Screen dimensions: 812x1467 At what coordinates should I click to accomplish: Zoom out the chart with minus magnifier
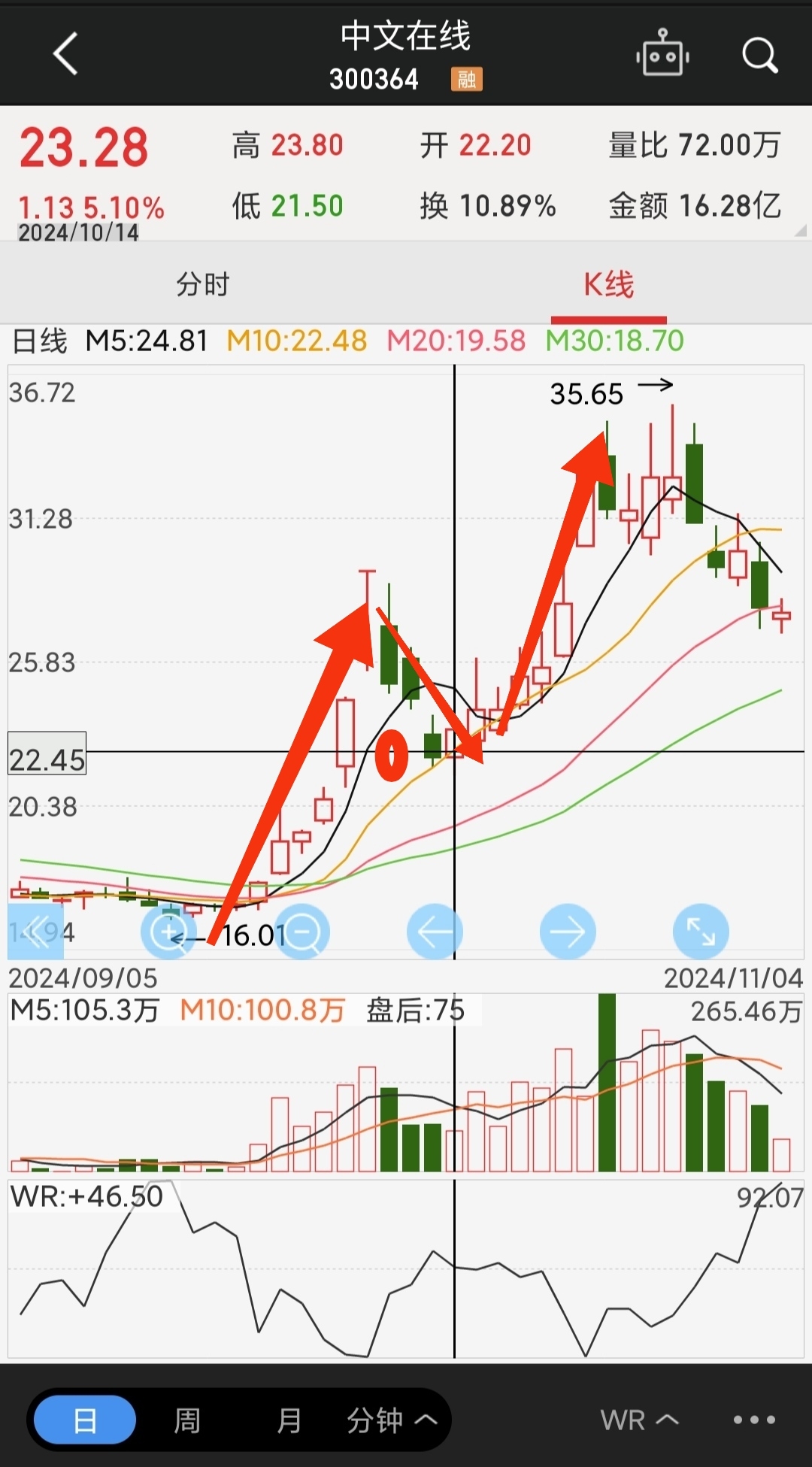(x=302, y=932)
